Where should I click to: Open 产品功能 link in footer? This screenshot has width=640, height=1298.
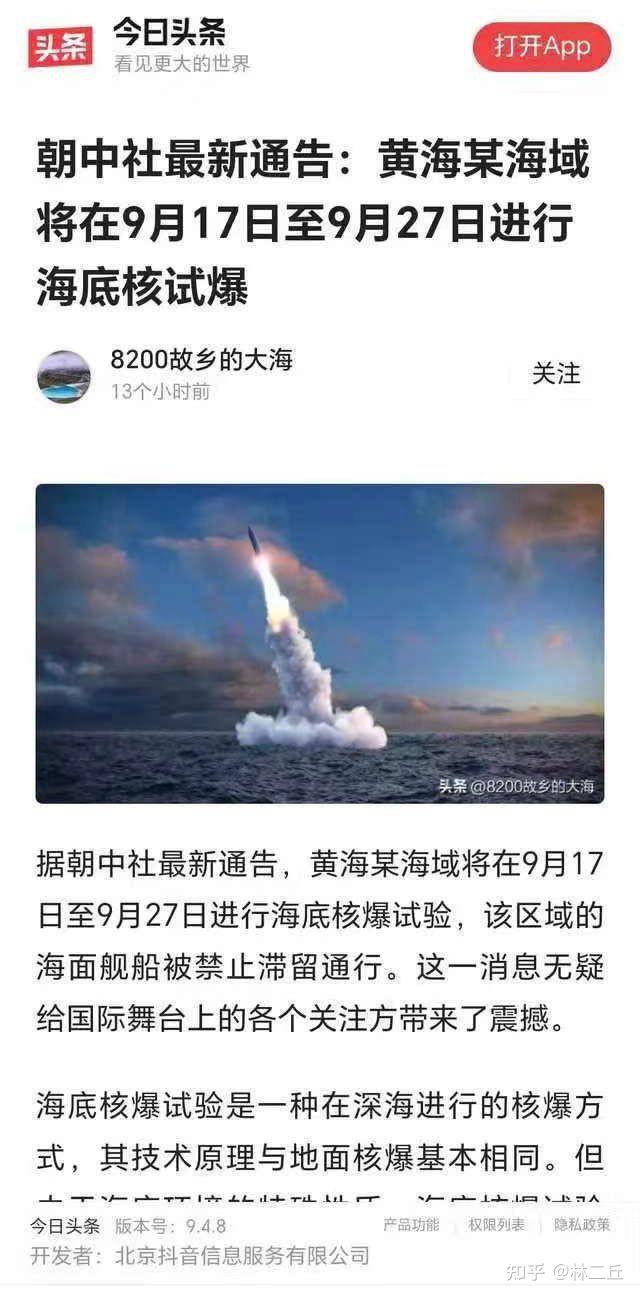pyautogui.click(x=411, y=1225)
